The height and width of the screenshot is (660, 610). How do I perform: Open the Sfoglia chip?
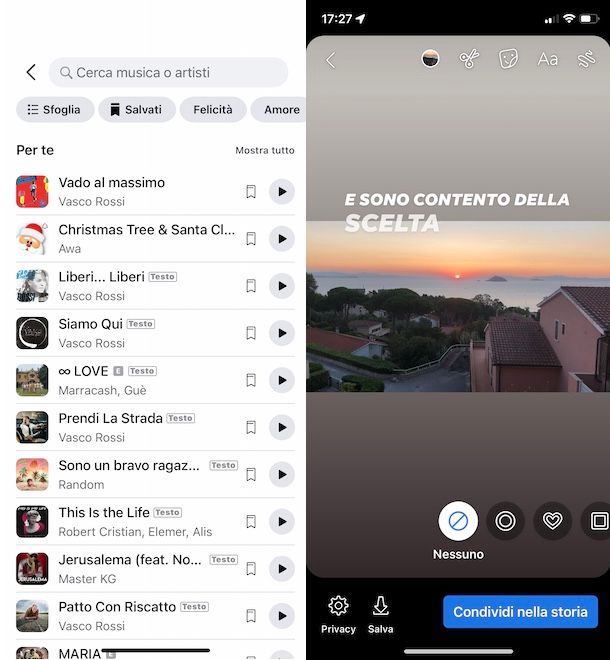coord(55,110)
